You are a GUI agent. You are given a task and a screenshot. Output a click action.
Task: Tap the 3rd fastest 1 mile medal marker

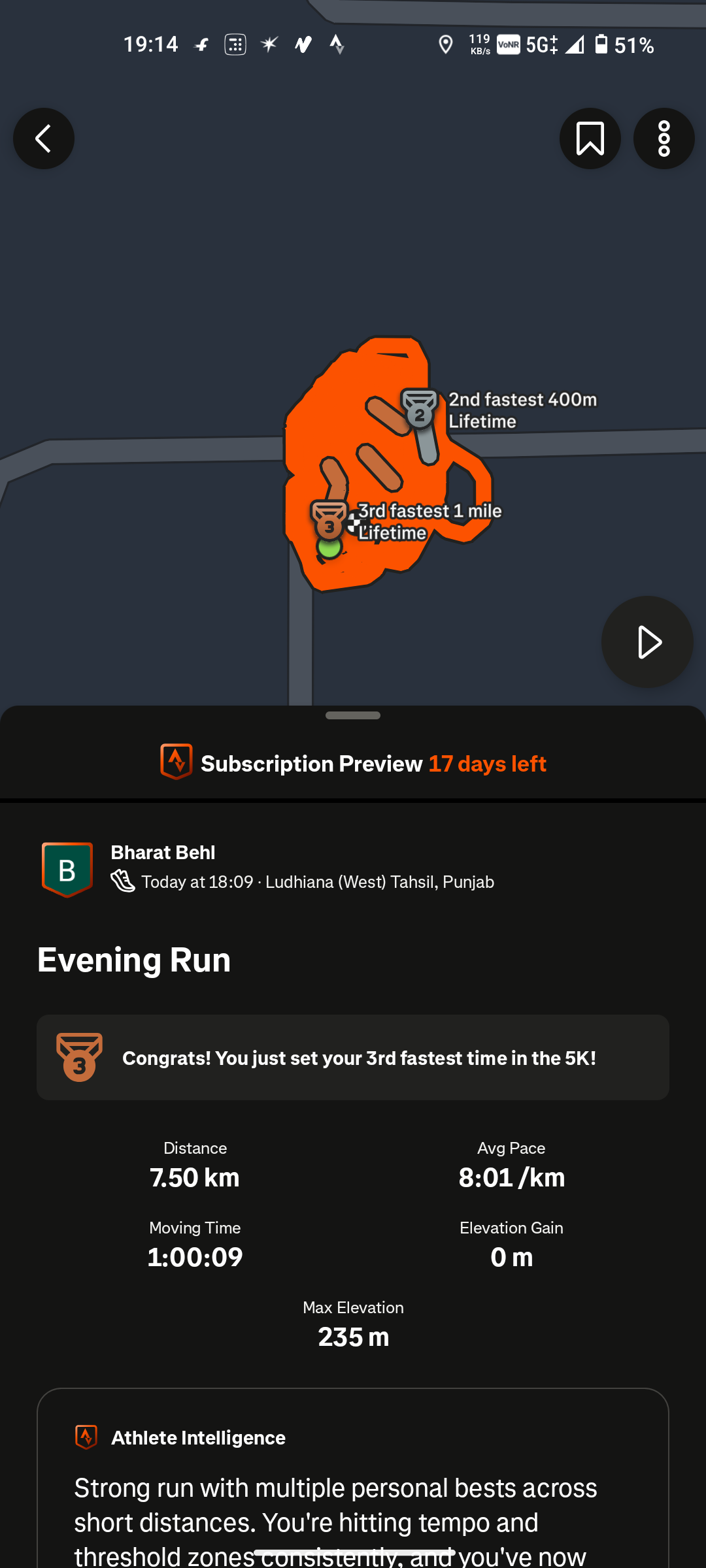coord(329,521)
